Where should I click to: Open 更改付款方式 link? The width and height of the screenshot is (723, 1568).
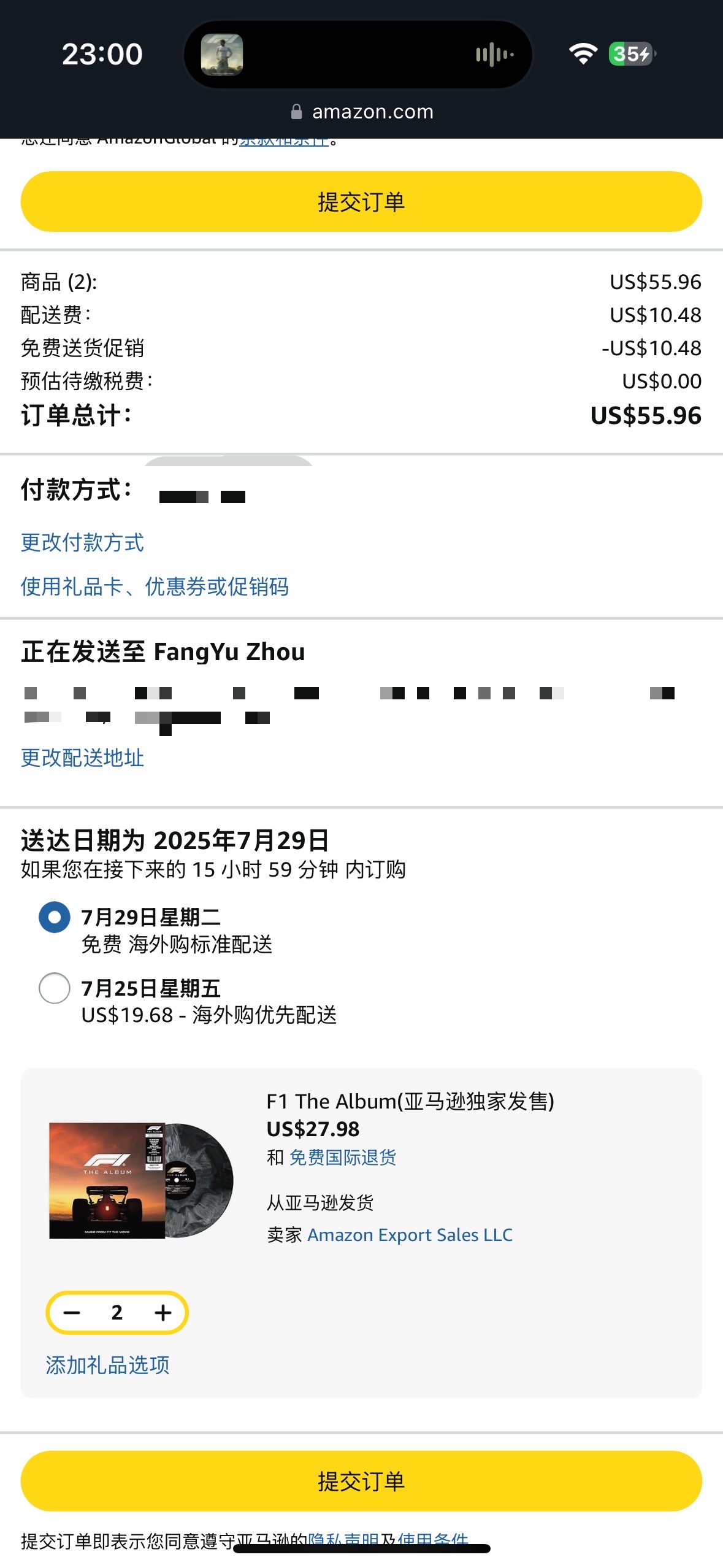coord(82,542)
